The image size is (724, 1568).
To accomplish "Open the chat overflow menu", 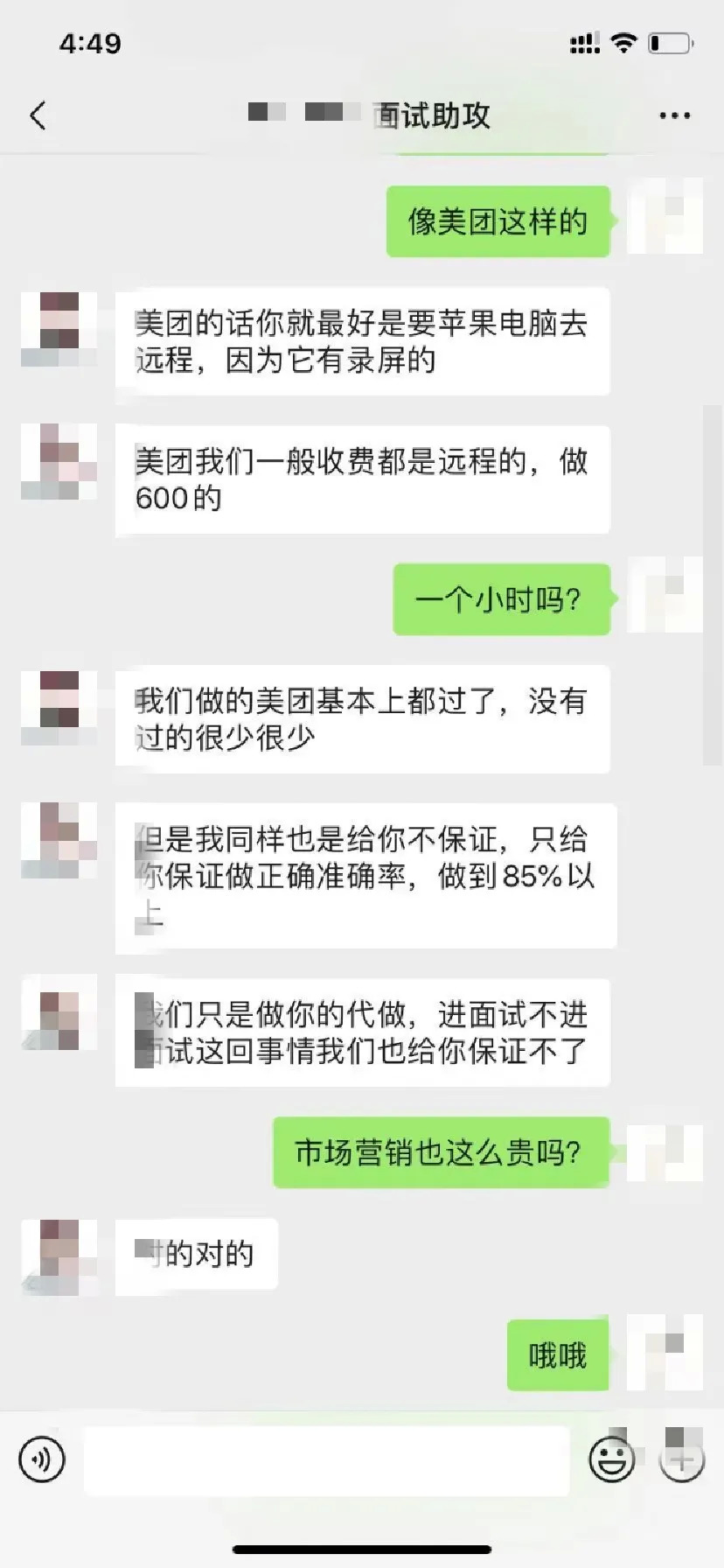I will click(x=674, y=115).
